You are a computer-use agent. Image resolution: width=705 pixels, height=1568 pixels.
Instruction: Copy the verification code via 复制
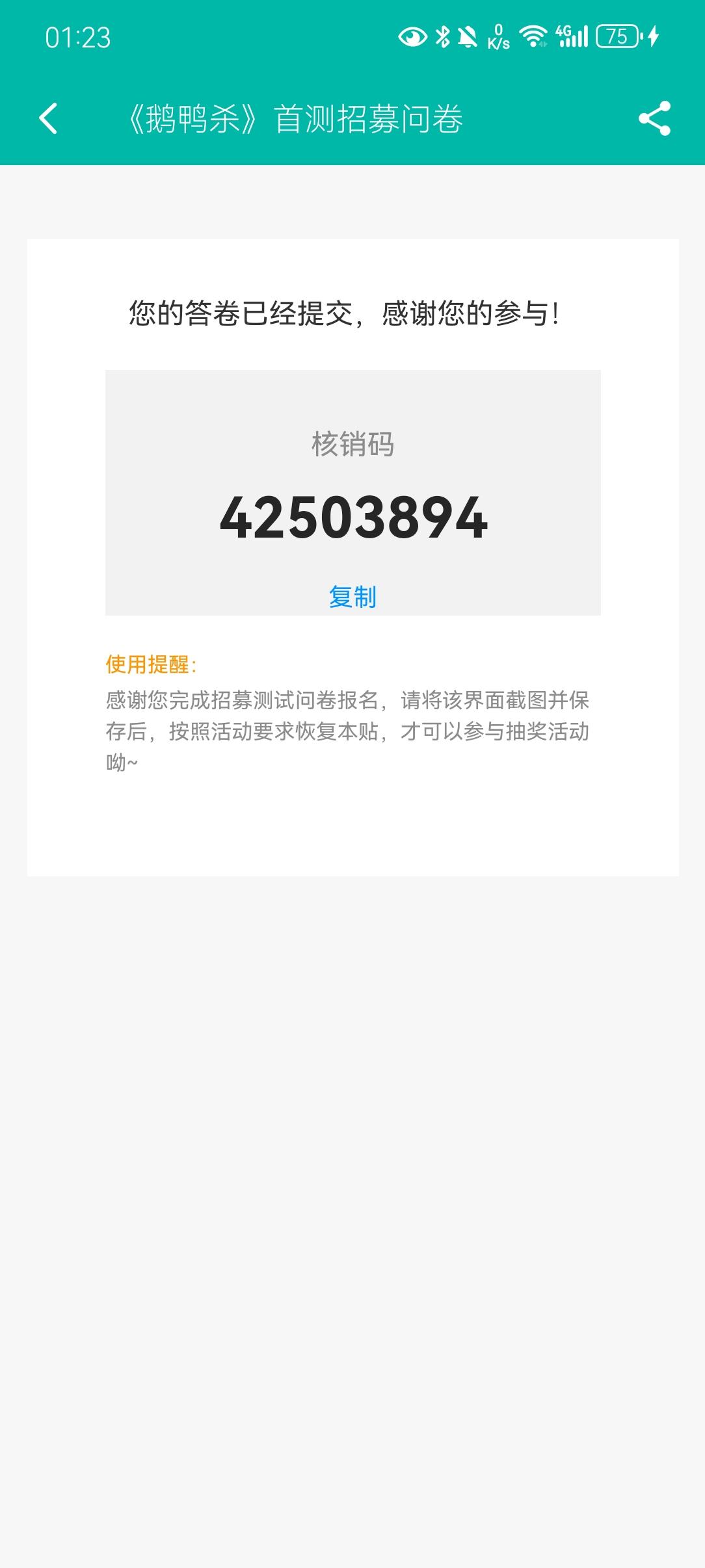pos(352,596)
